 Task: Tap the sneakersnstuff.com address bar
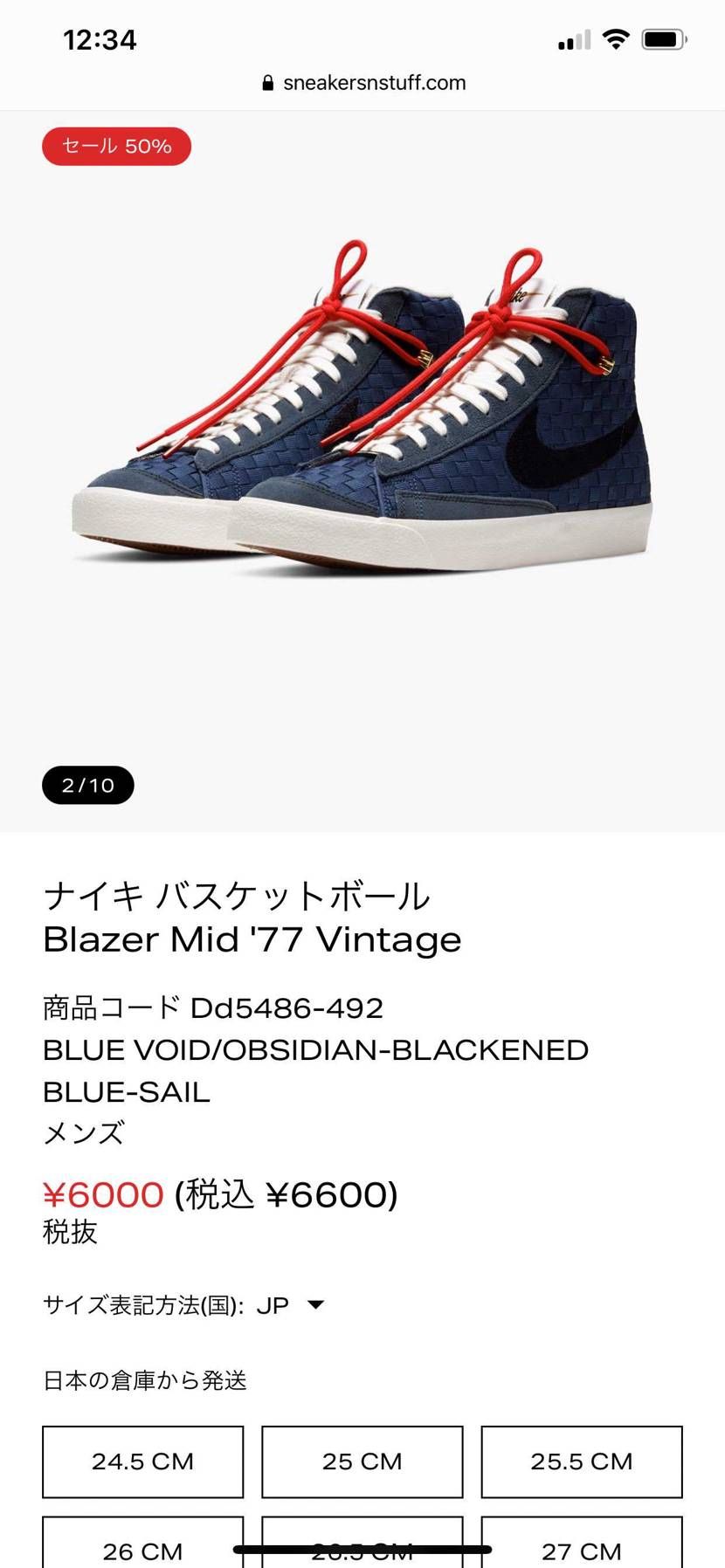tap(374, 82)
